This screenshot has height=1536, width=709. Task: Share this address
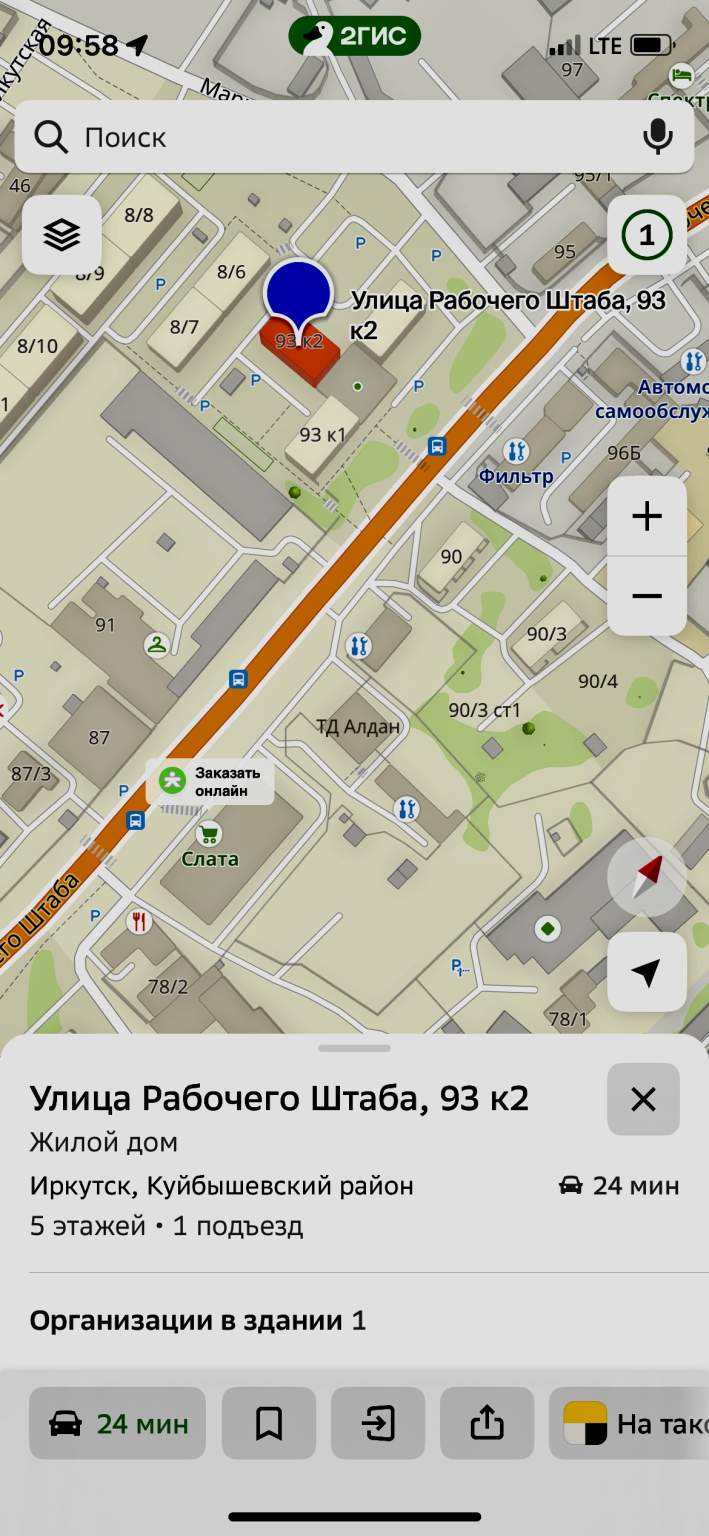[x=486, y=1423]
